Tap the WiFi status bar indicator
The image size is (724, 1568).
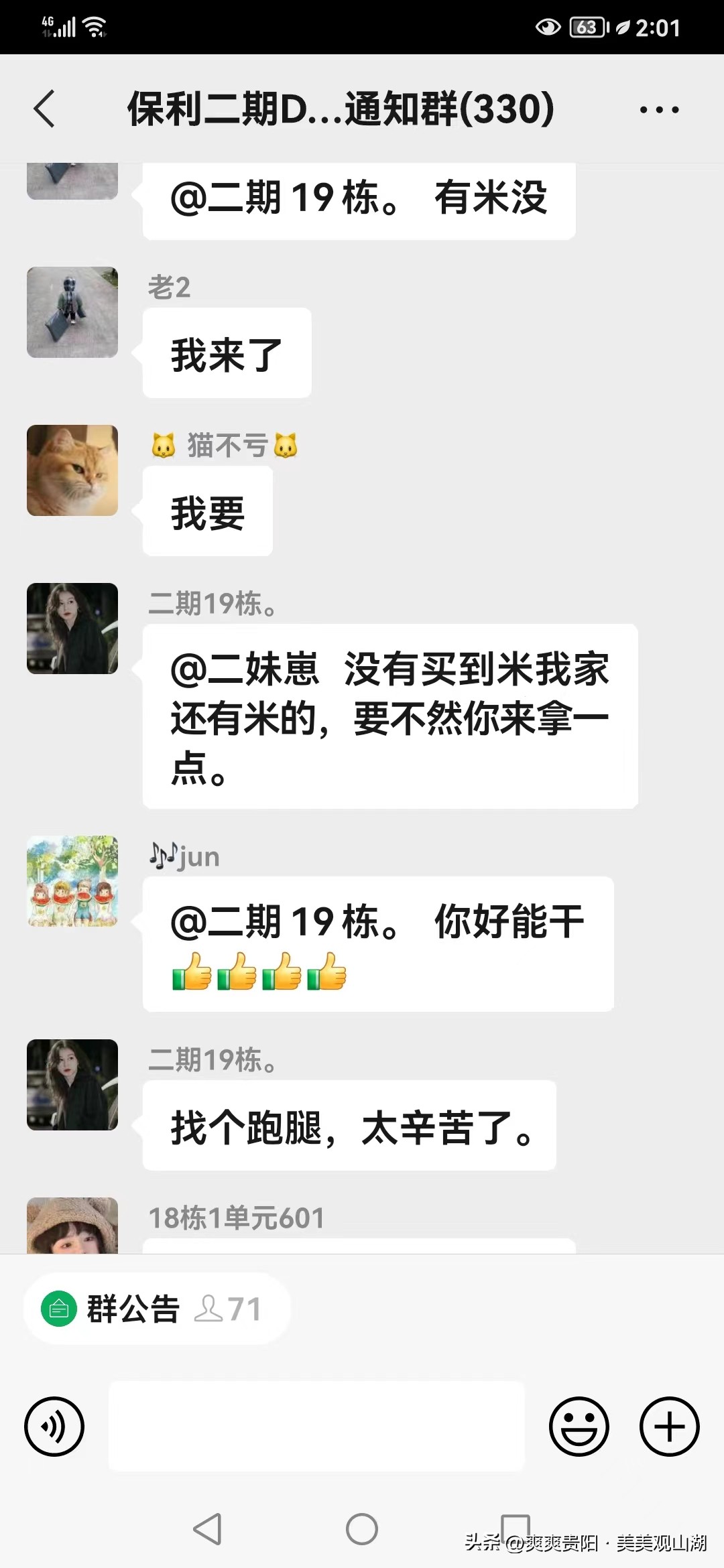[93, 27]
